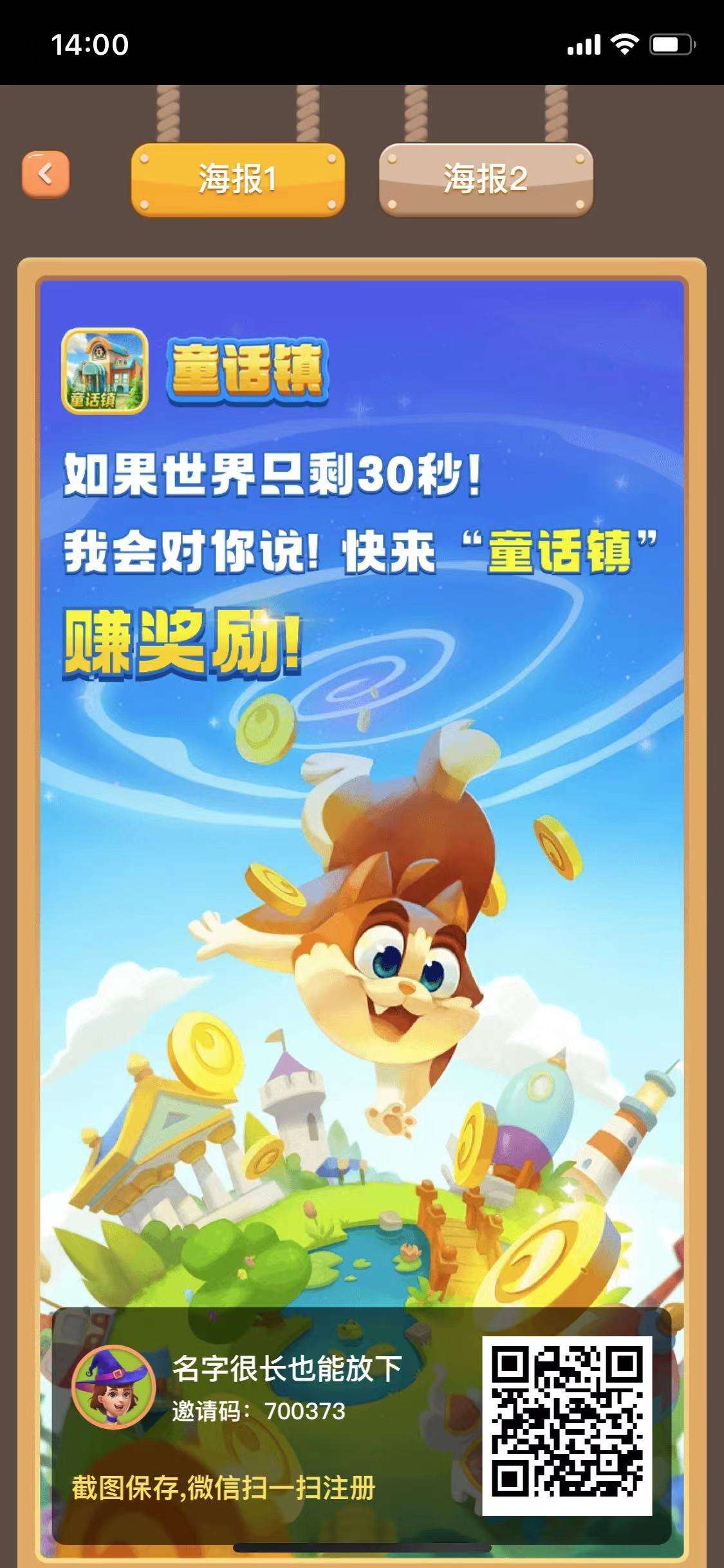Go back with the orange arrow button
The height and width of the screenshot is (1568, 724).
point(45,174)
